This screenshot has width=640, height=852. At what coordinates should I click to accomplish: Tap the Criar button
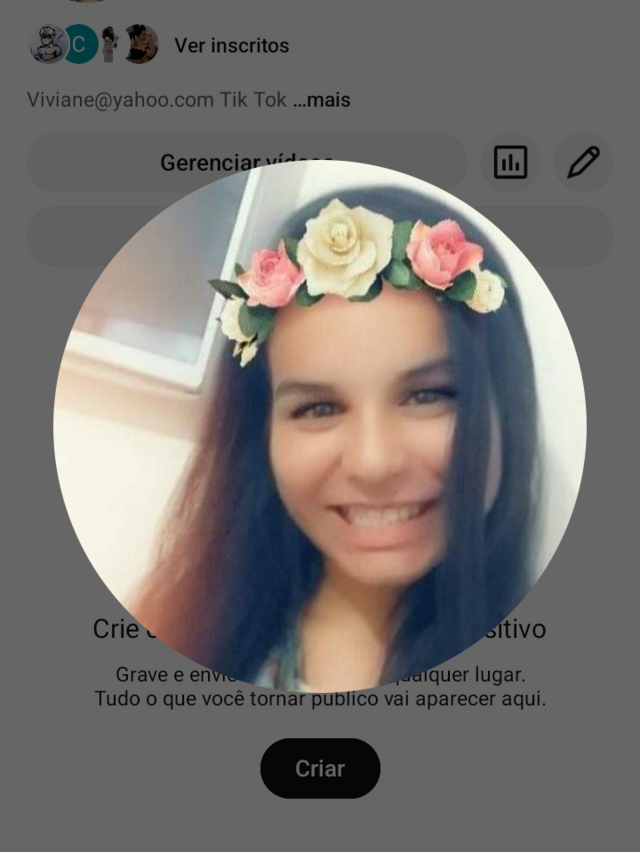[320, 768]
